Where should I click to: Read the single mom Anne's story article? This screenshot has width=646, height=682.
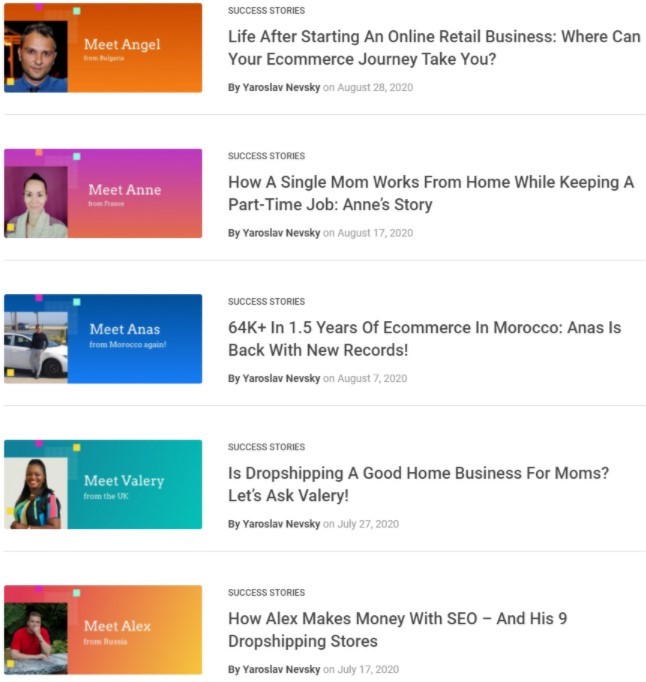(431, 193)
